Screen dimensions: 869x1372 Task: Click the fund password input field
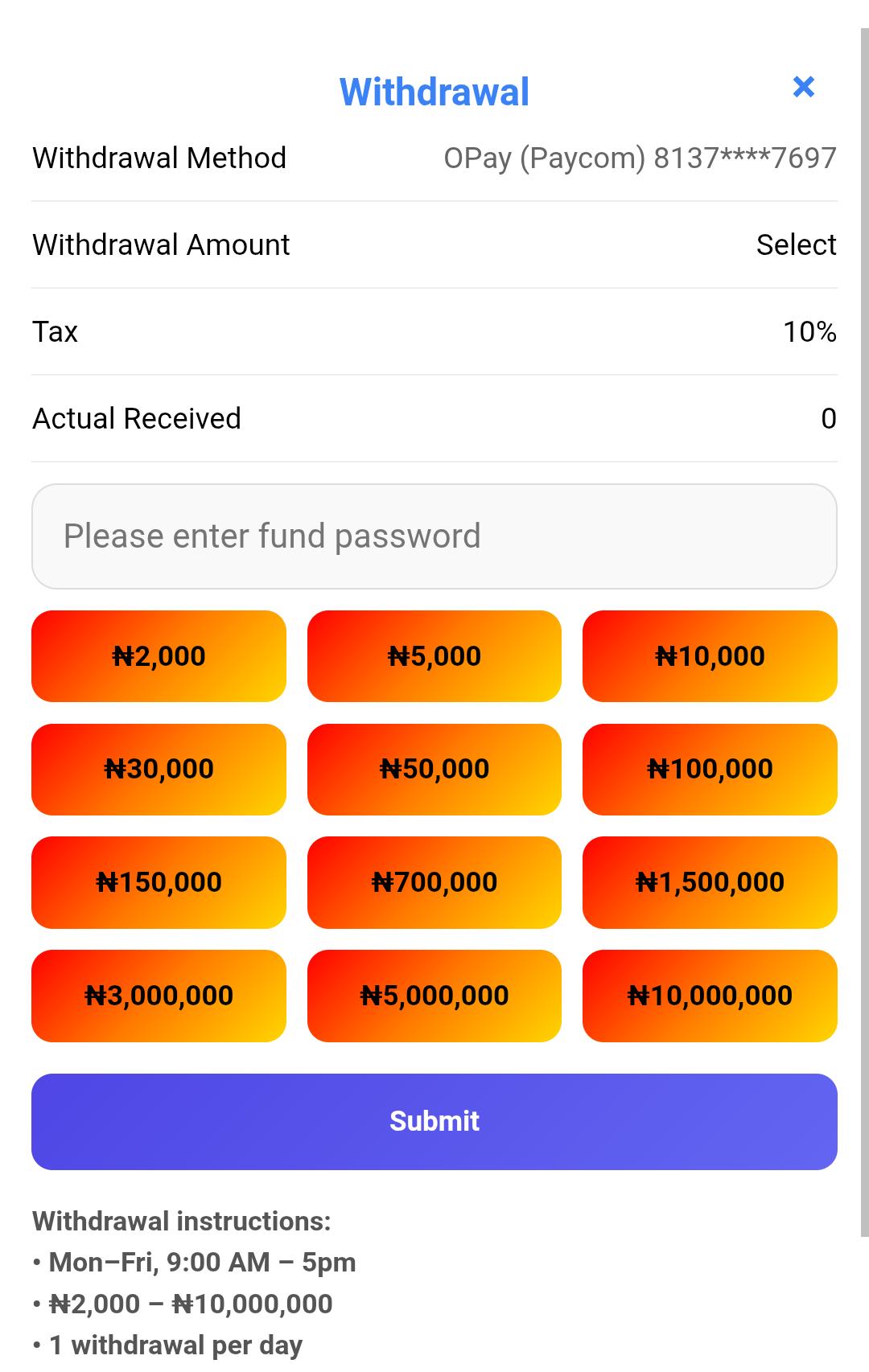[434, 536]
